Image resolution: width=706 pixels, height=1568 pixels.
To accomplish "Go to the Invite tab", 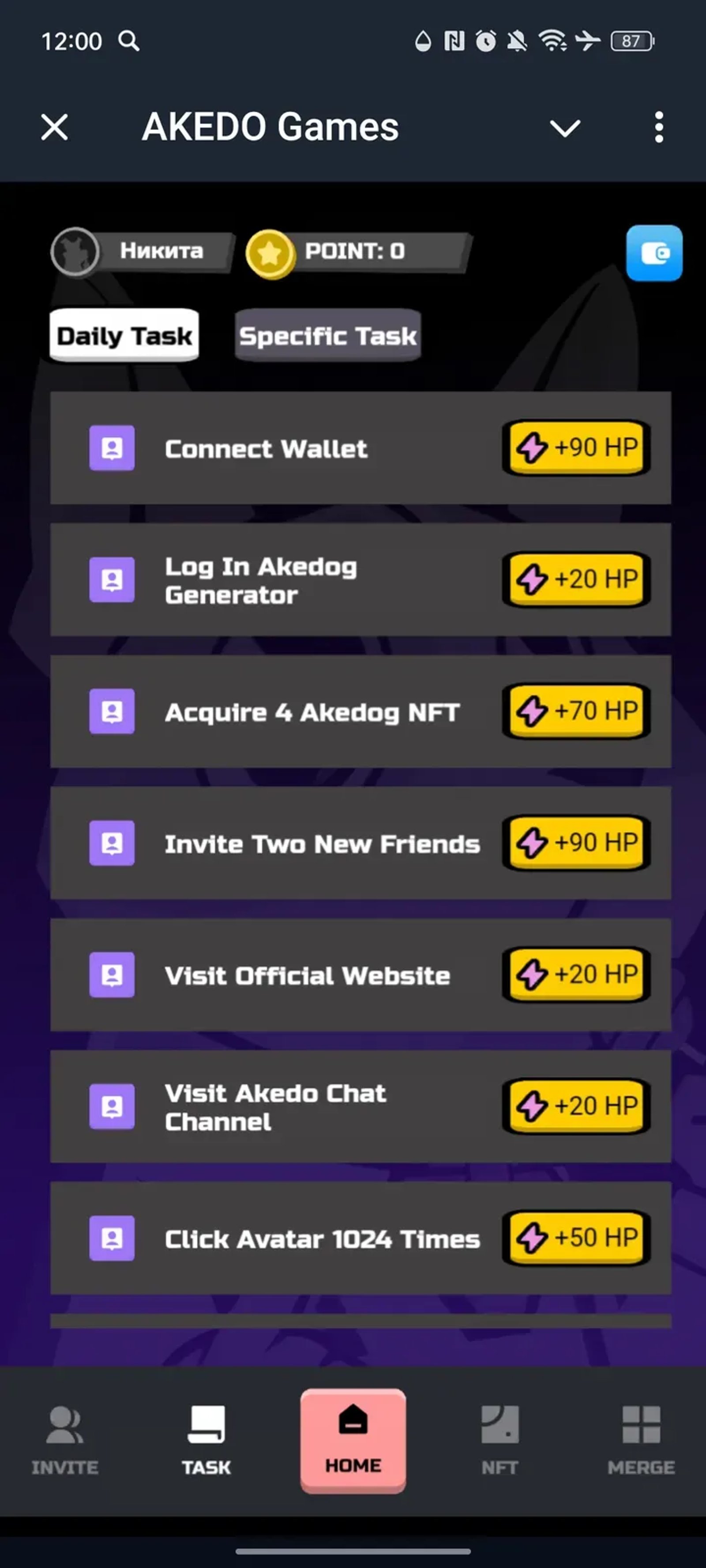I will tap(64, 1440).
